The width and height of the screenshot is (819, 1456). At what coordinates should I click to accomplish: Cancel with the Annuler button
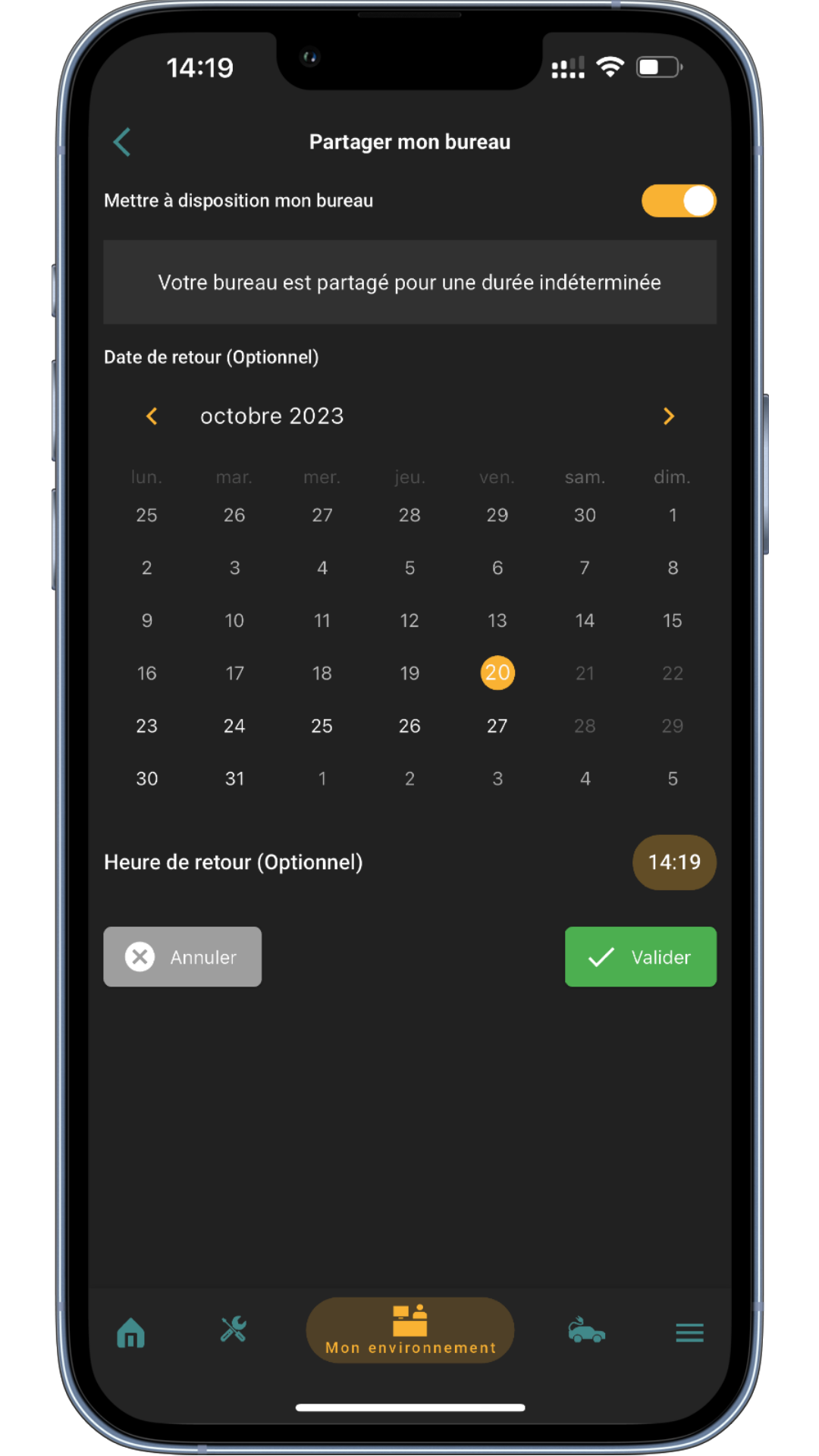[183, 957]
